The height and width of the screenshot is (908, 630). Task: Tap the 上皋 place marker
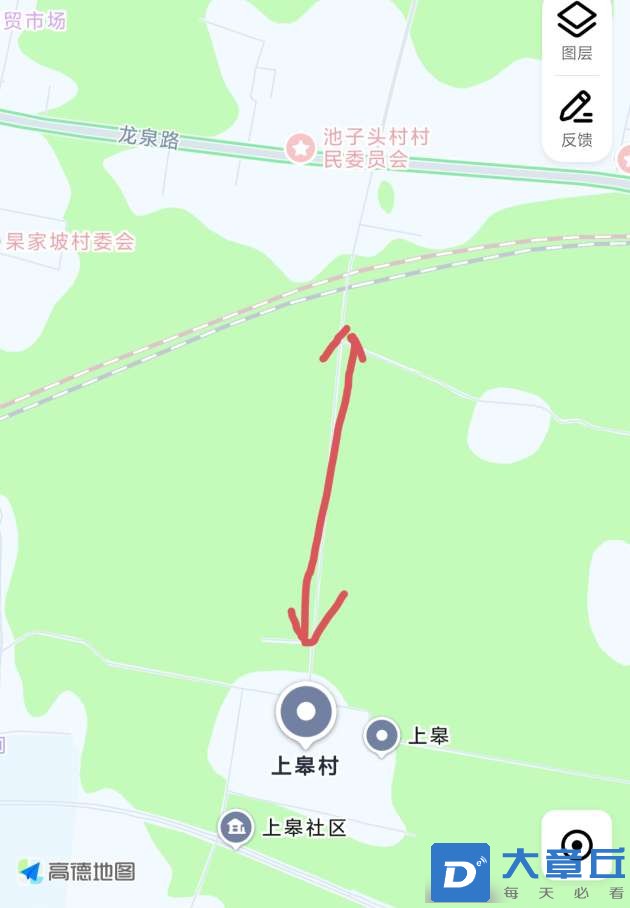[x=381, y=736]
